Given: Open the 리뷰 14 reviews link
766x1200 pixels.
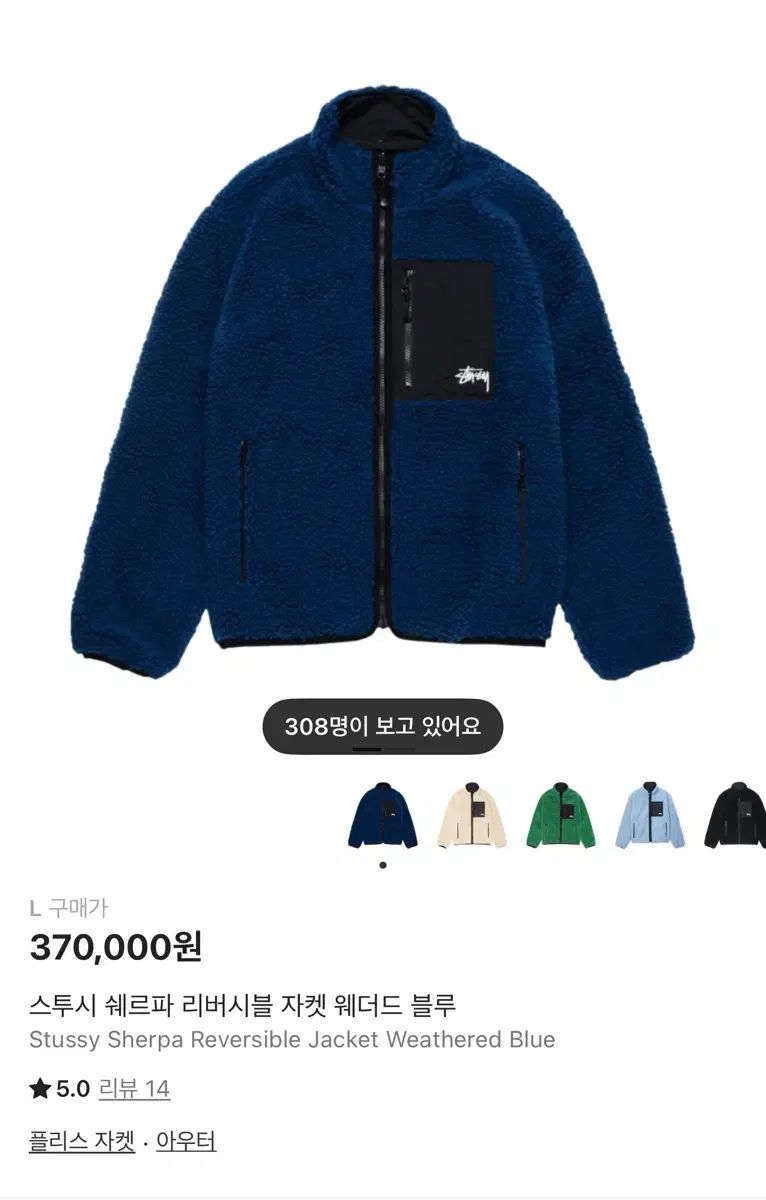Looking at the screenshot, I should (x=134, y=1089).
